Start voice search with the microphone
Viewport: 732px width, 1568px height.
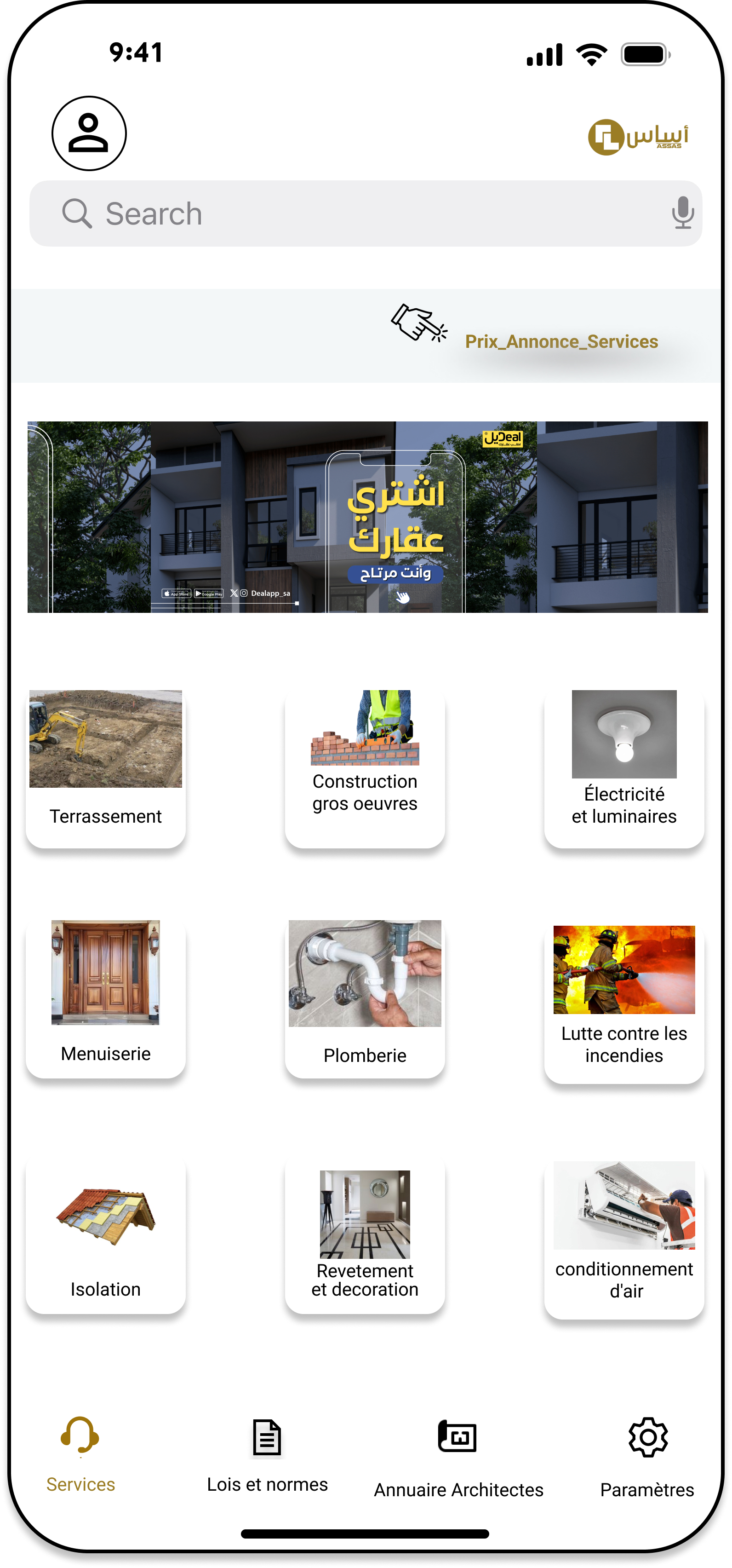(682, 213)
